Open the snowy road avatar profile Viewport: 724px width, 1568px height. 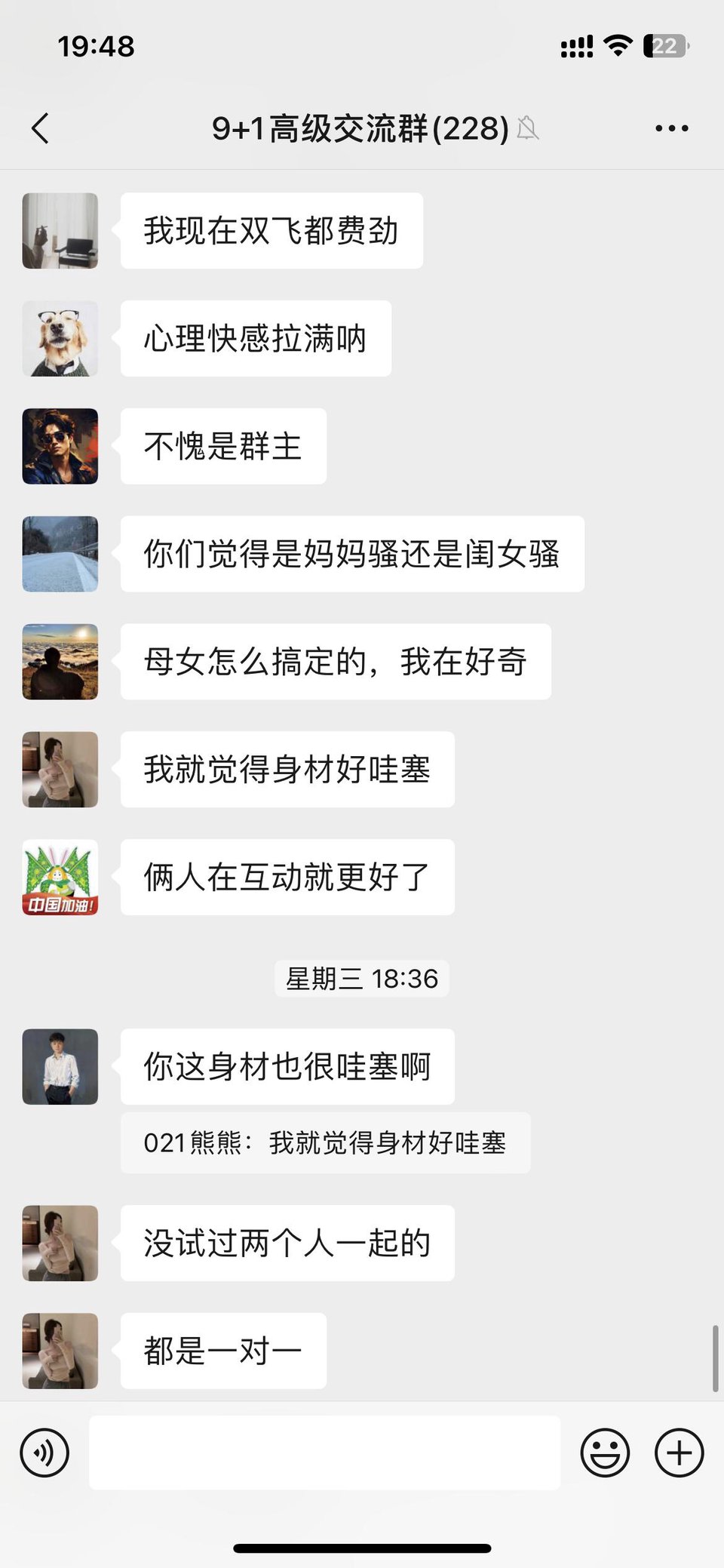(60, 554)
